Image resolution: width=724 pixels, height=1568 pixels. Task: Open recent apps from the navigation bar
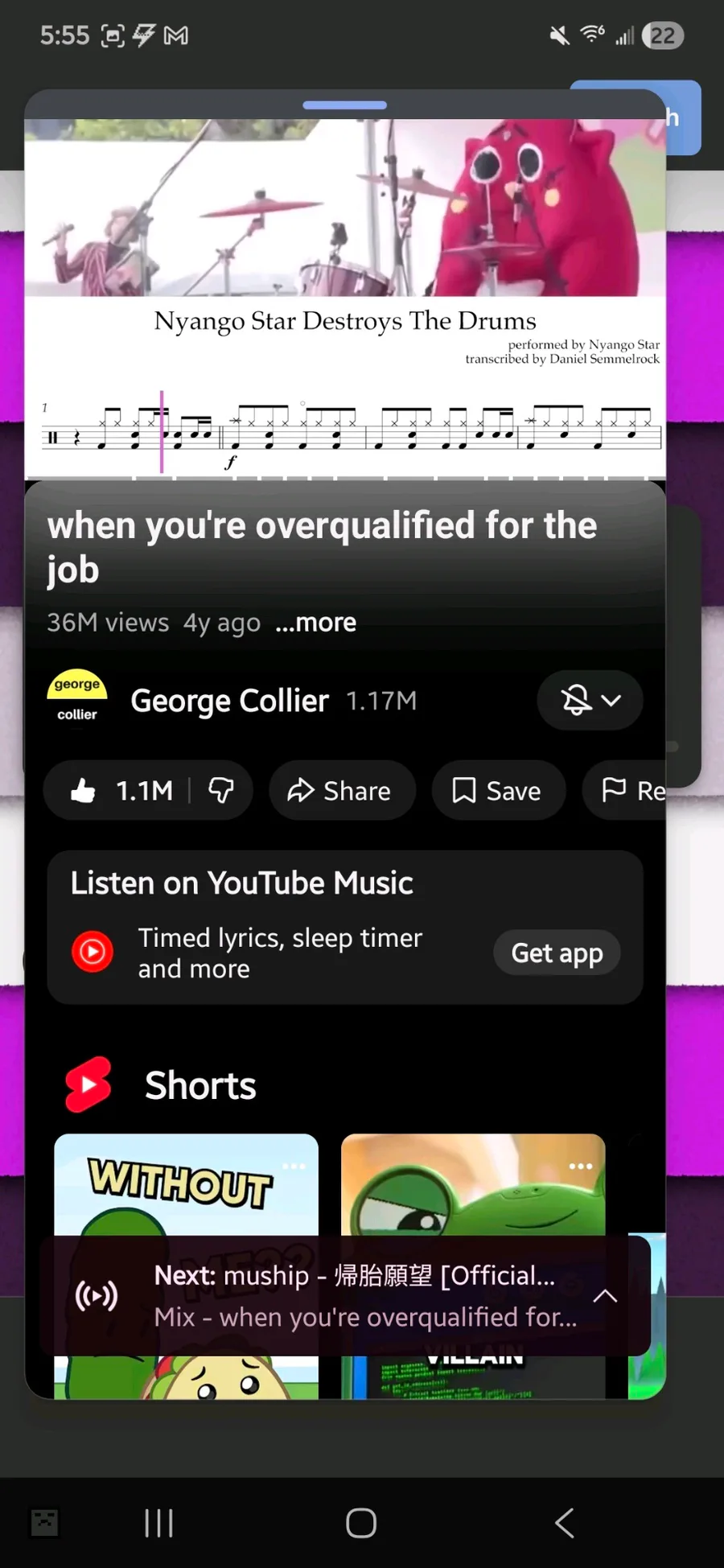pyautogui.click(x=158, y=1522)
